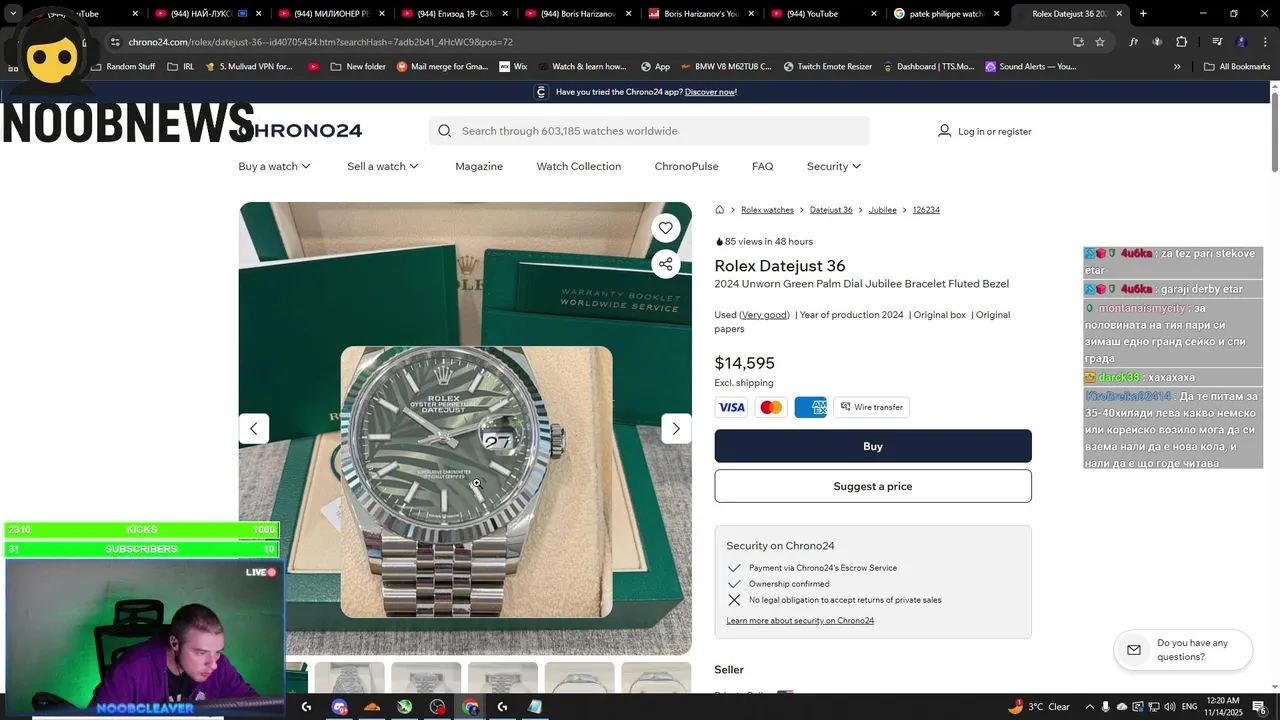Open the Magazine section
Image resolution: width=1280 pixels, height=720 pixels.
tap(479, 166)
